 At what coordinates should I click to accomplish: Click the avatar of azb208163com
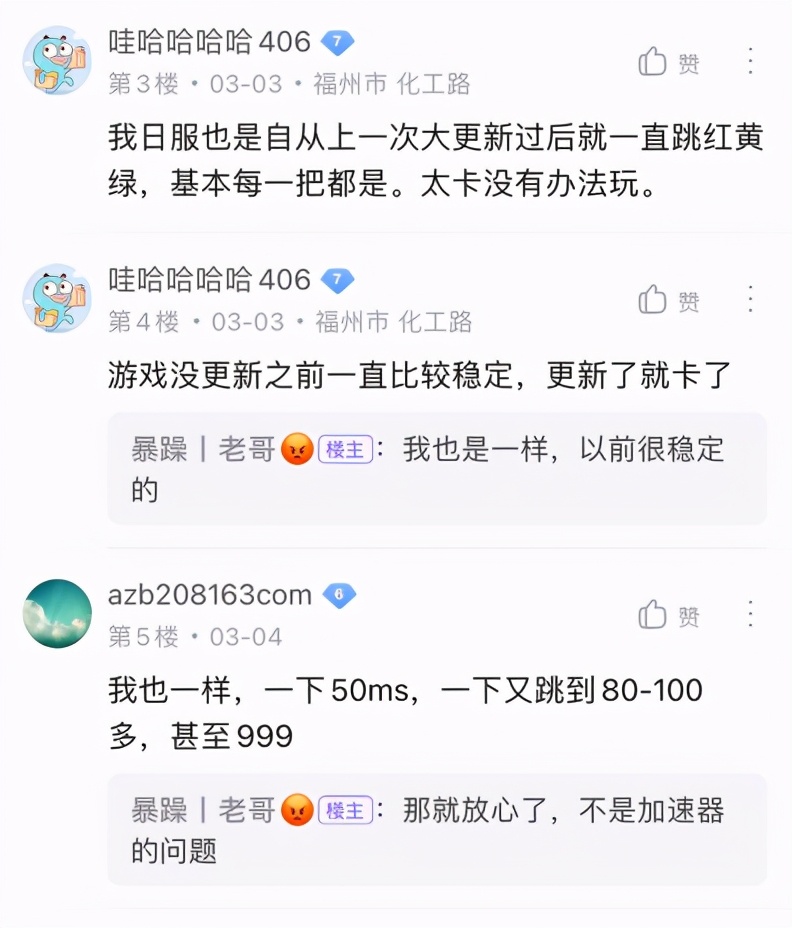pos(56,613)
